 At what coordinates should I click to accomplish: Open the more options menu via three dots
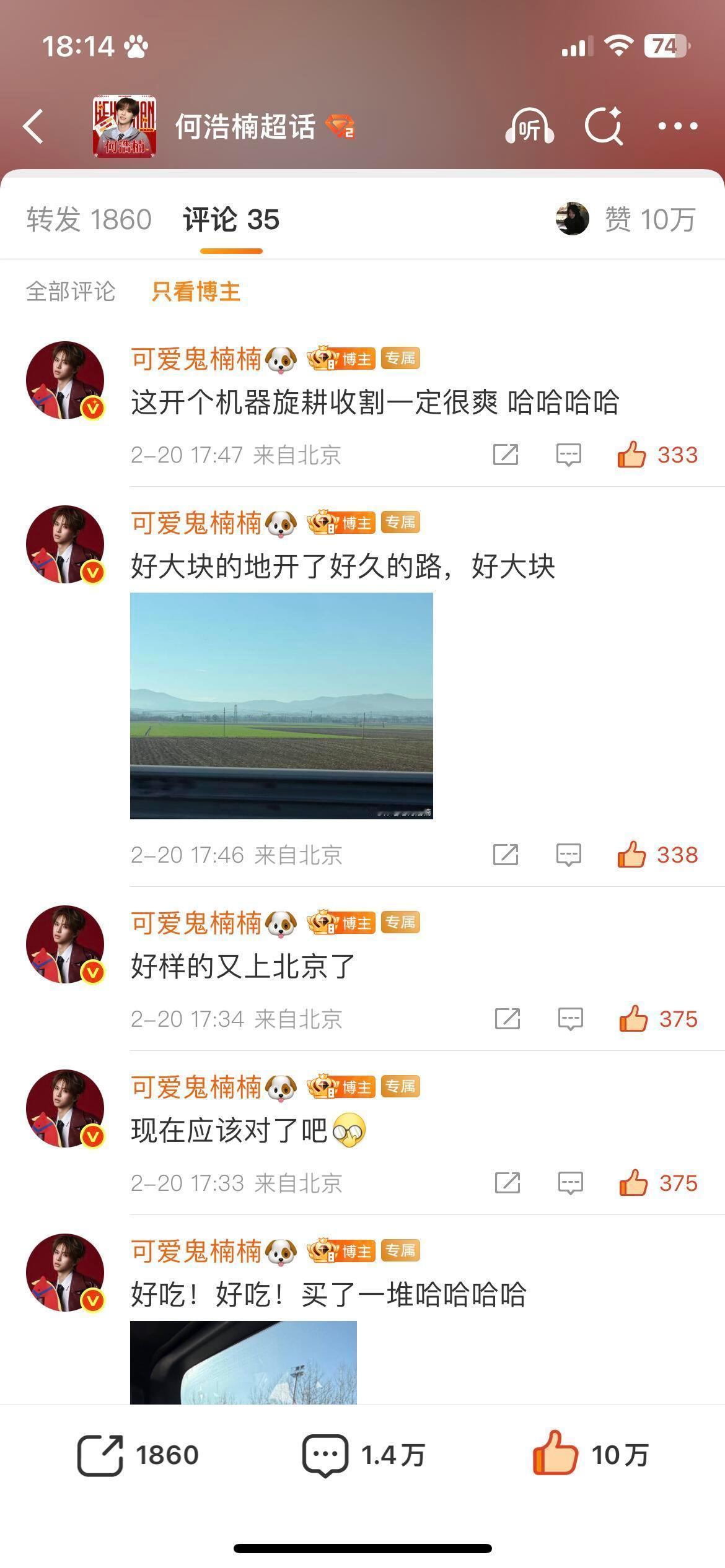pyautogui.click(x=677, y=127)
